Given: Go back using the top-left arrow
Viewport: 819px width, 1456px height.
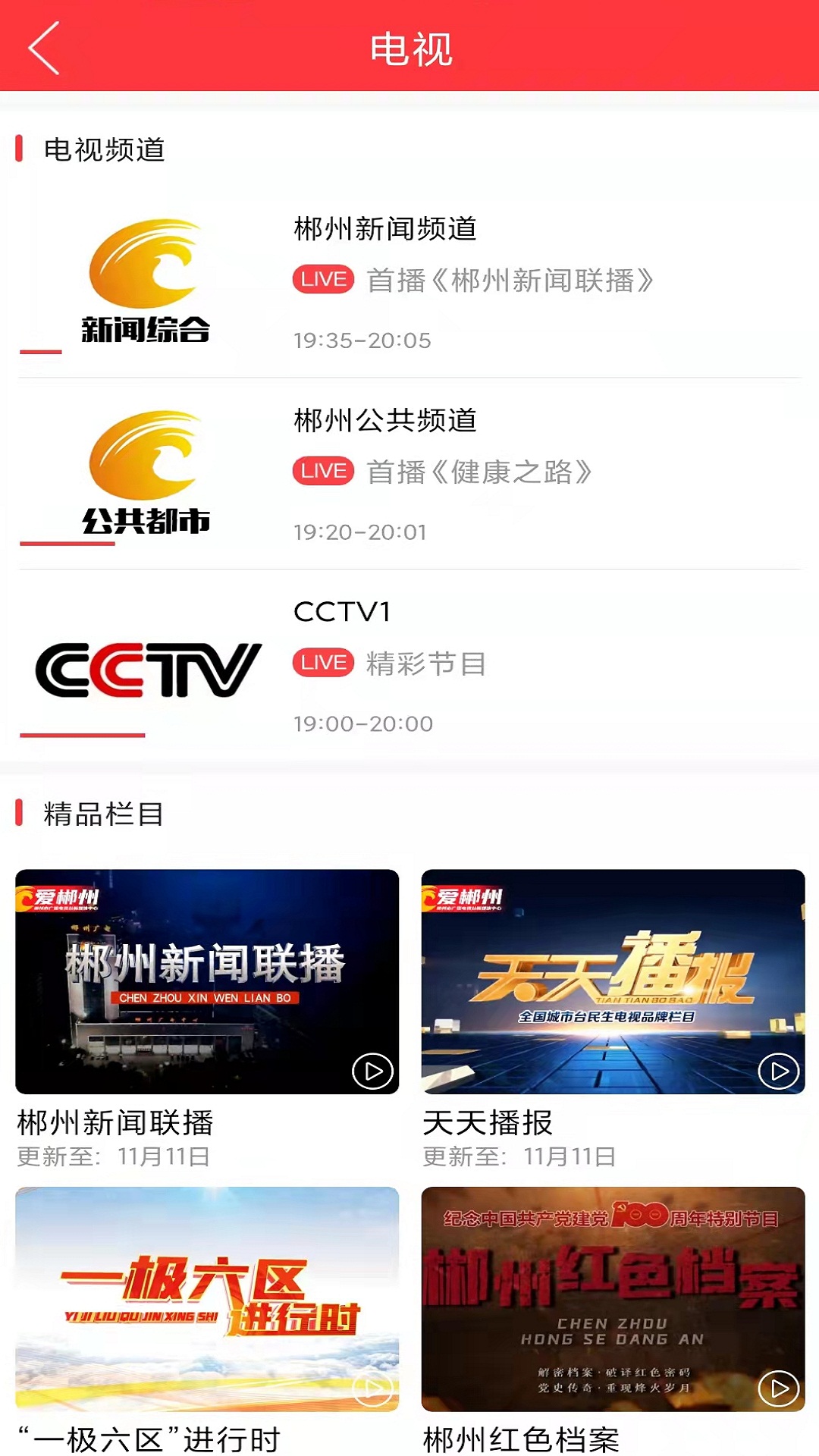Looking at the screenshot, I should (44, 48).
